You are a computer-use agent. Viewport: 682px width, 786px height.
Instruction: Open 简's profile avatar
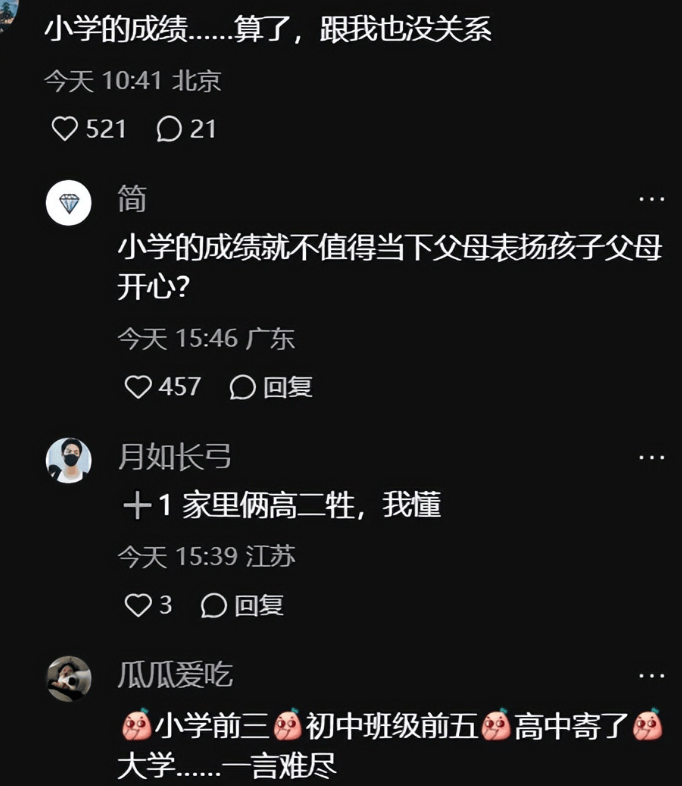pyautogui.click(x=69, y=204)
